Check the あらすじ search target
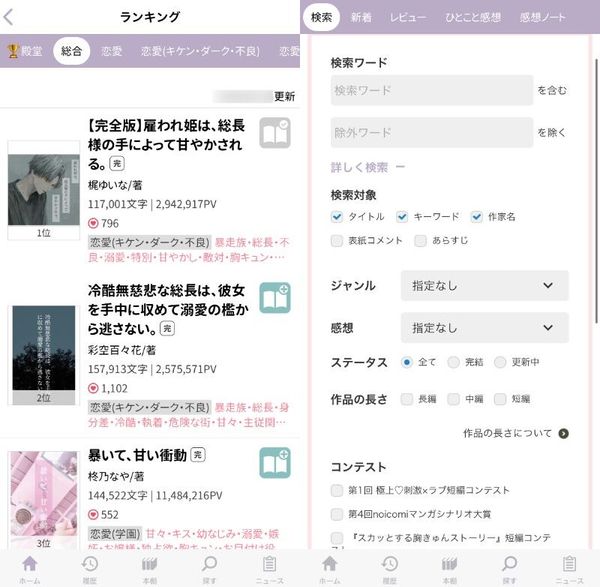This screenshot has width=600, height=587. 421,241
